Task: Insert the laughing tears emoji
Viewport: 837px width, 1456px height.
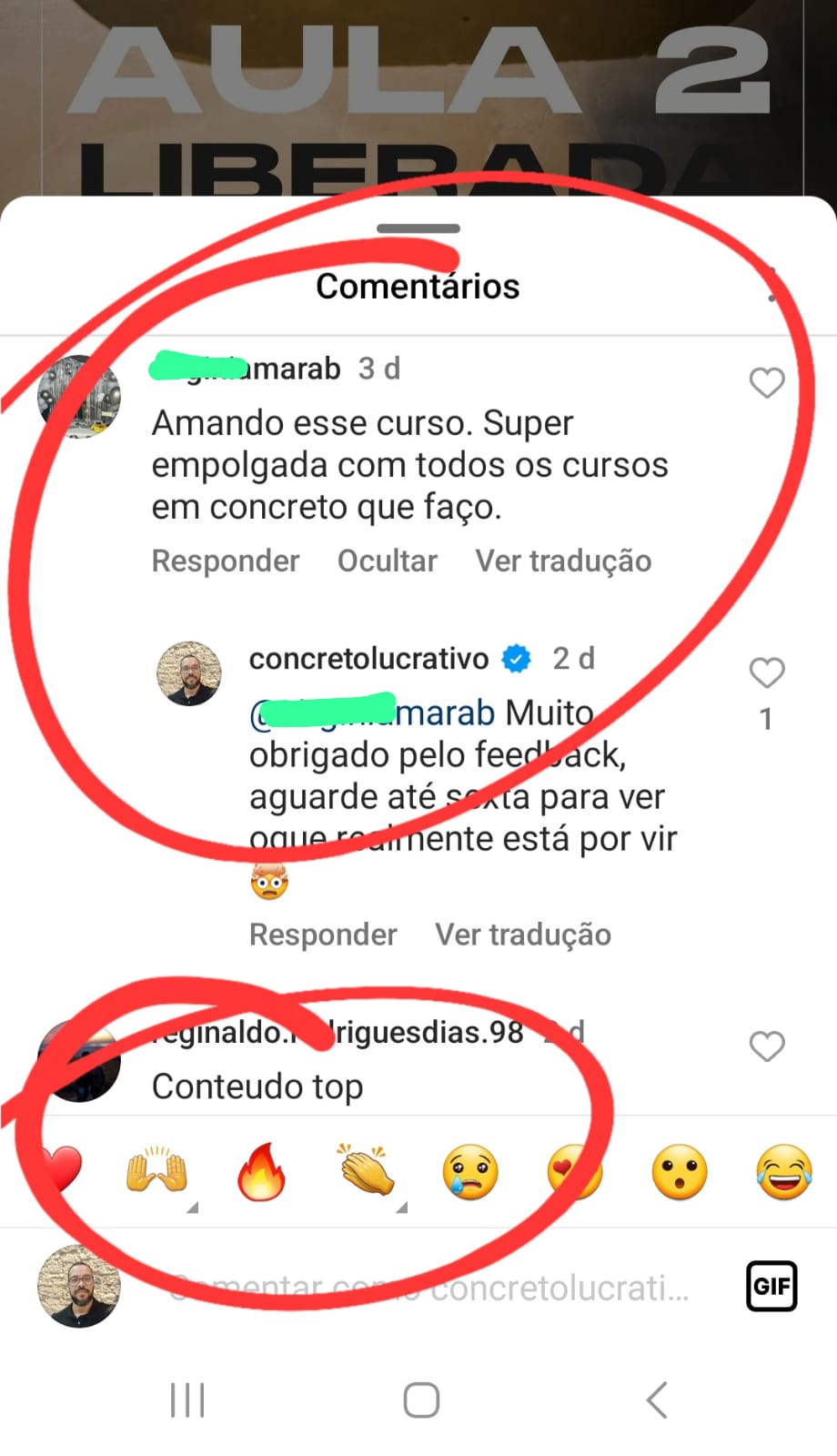Action: pyautogui.click(x=783, y=1172)
